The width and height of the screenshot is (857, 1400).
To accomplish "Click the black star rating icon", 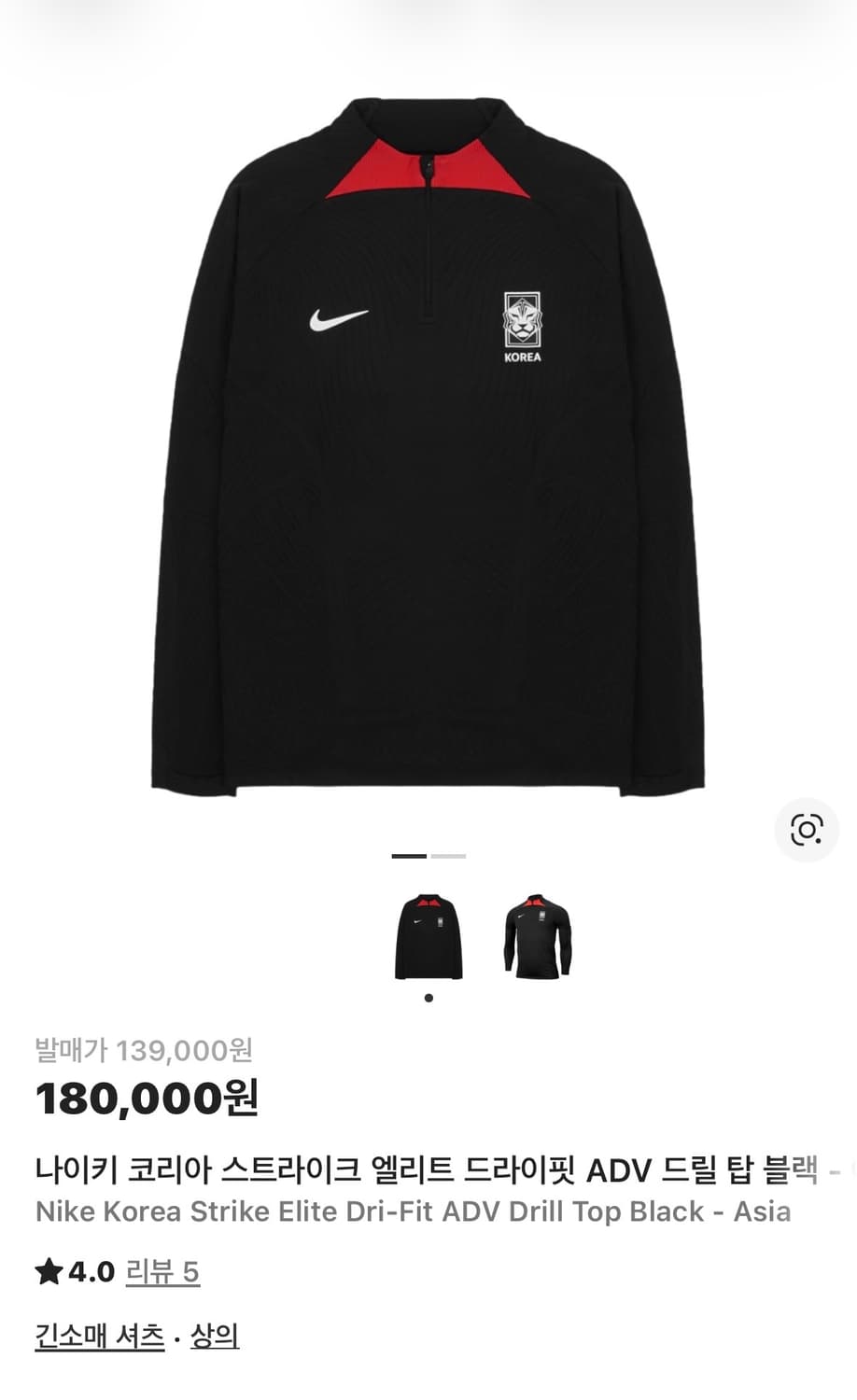I will coord(47,1270).
